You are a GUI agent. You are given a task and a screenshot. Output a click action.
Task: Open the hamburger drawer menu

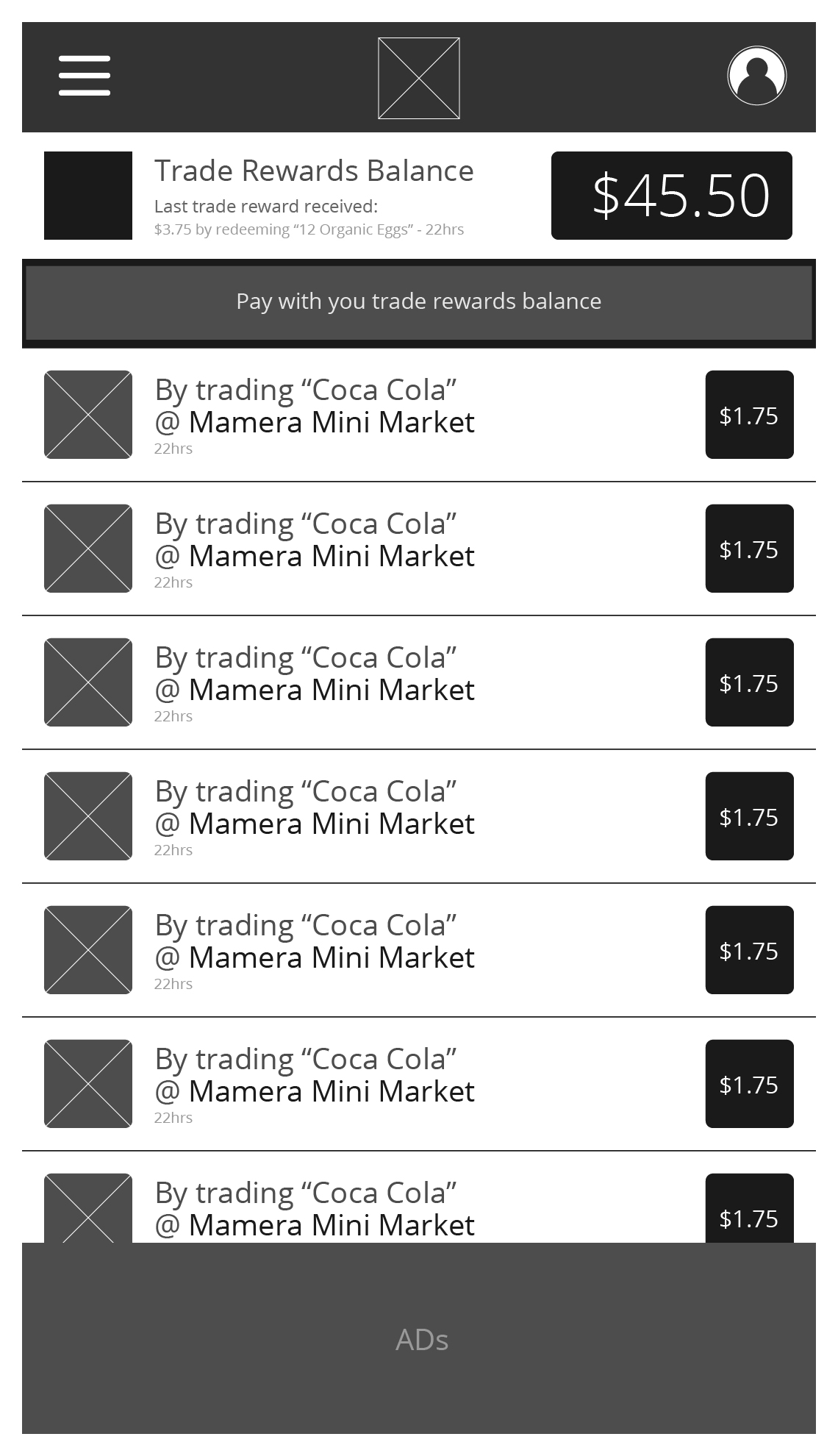(x=85, y=75)
